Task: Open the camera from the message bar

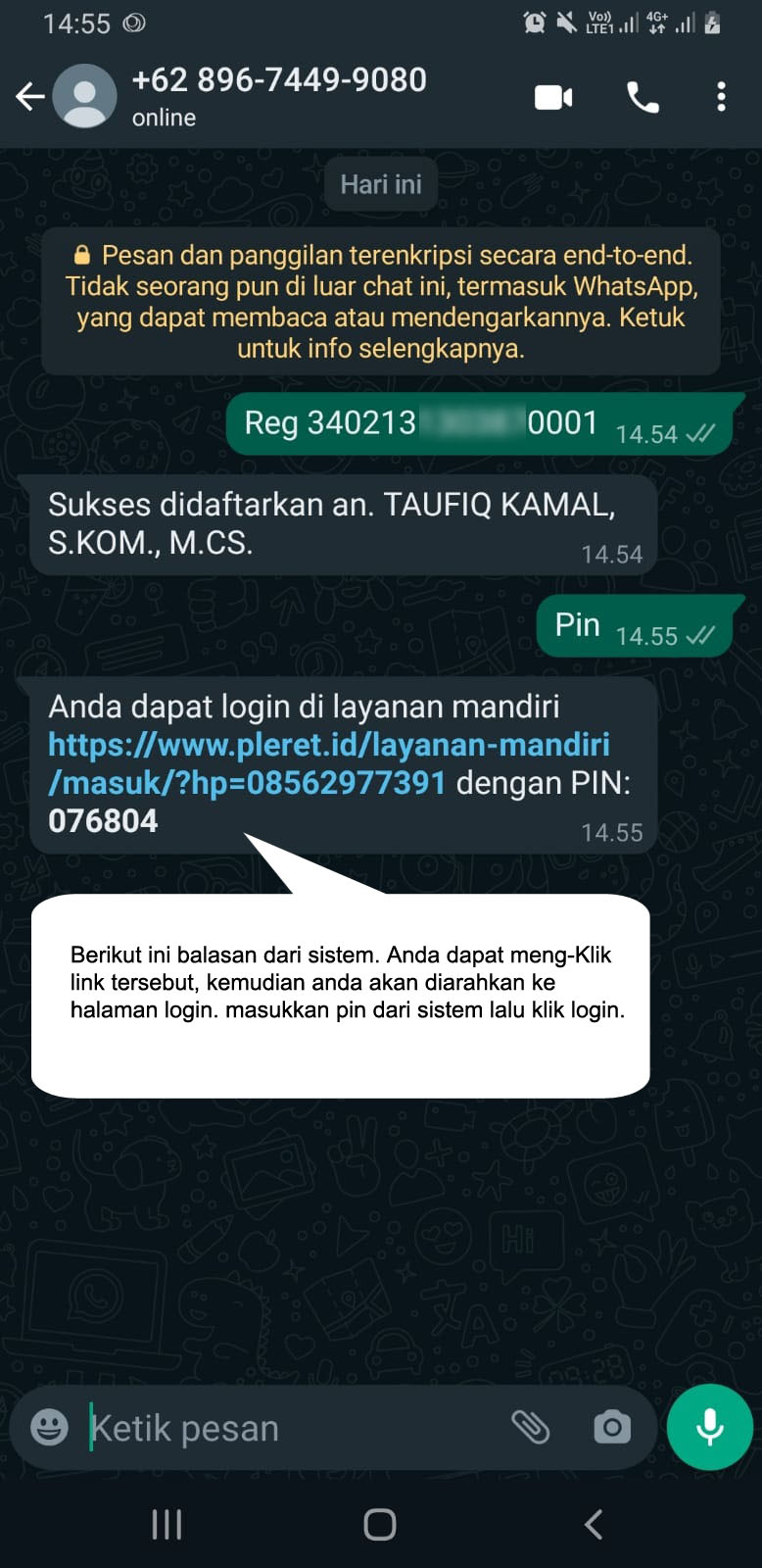Action: (x=612, y=1427)
